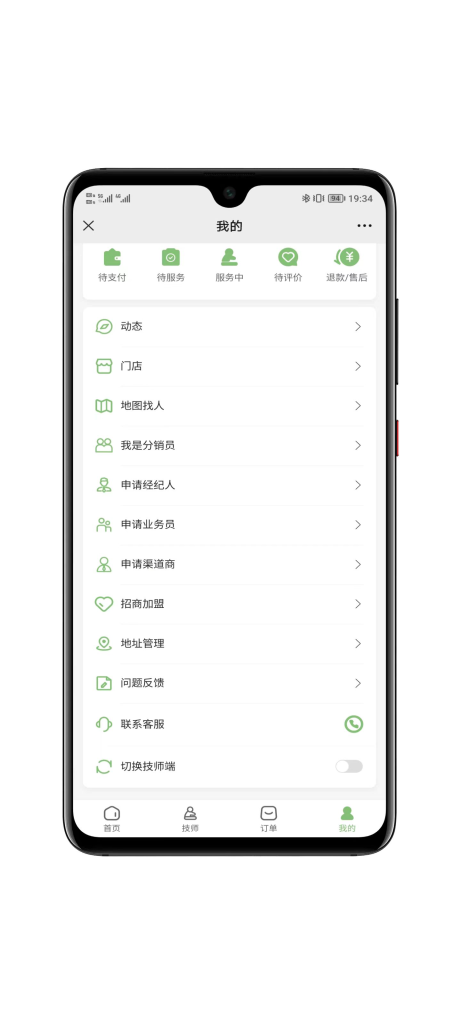Image resolution: width=461 pixels, height=1024 pixels.
Task: Switch to the 订单 tab
Action: point(268,819)
